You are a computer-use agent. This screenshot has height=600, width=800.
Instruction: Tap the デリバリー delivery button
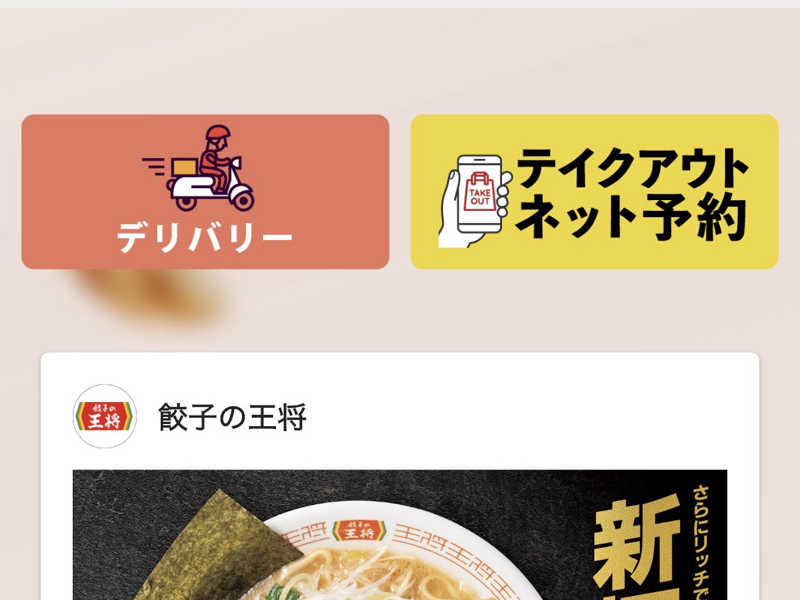click(x=205, y=192)
